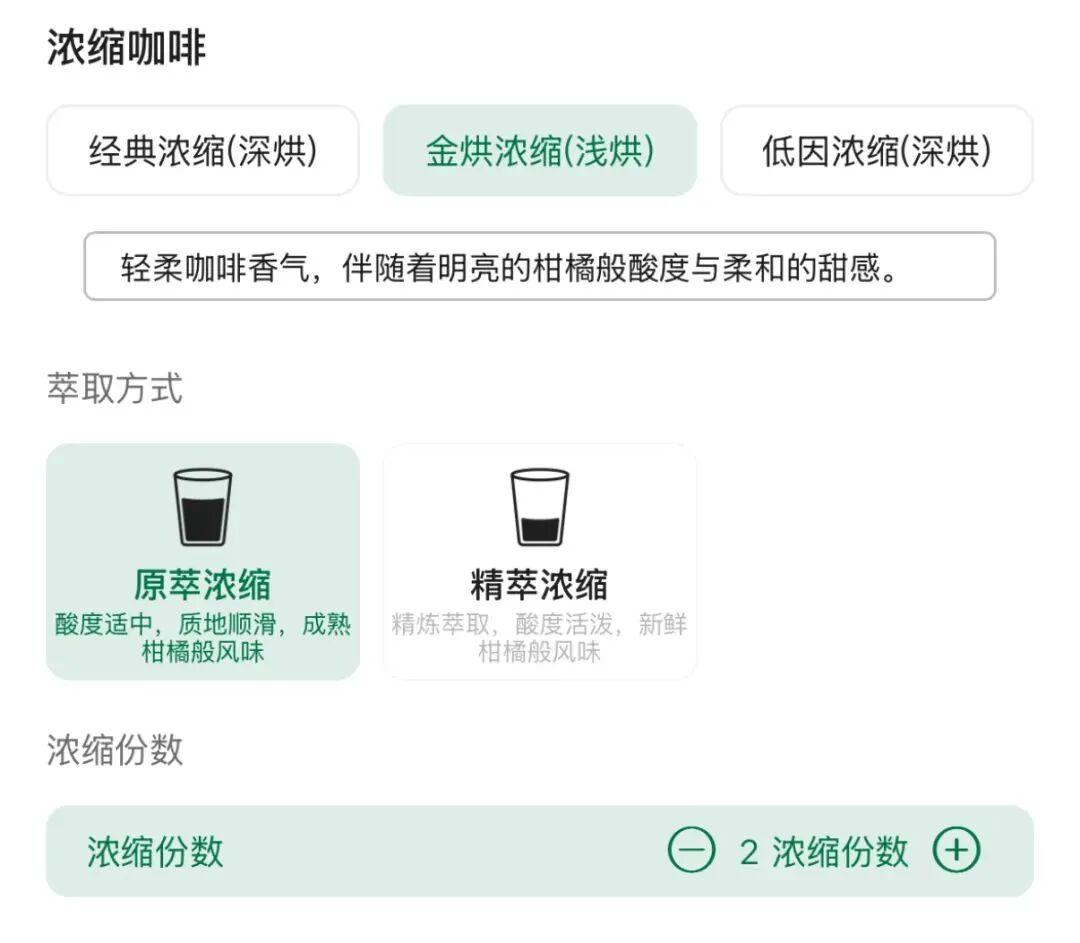
Task: Select 经典浓缩(深烘) espresso option
Action: [202, 151]
